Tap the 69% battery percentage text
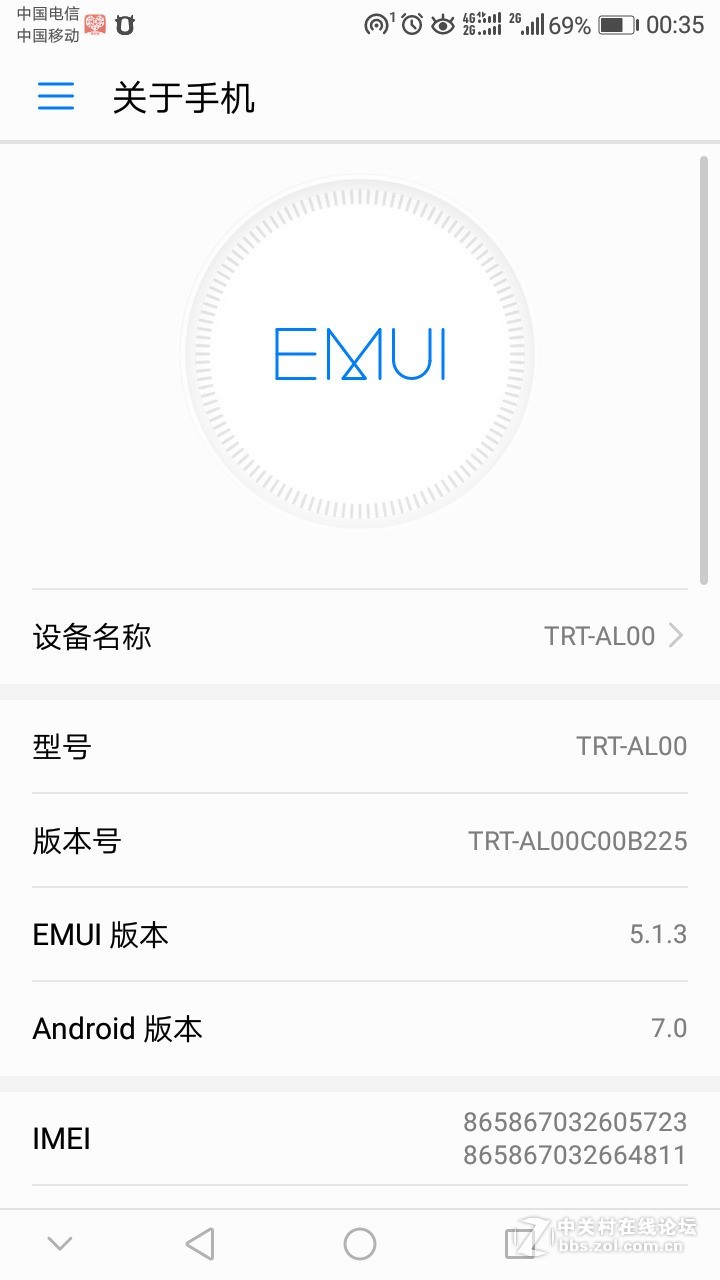This screenshot has width=720, height=1280. coord(566,23)
